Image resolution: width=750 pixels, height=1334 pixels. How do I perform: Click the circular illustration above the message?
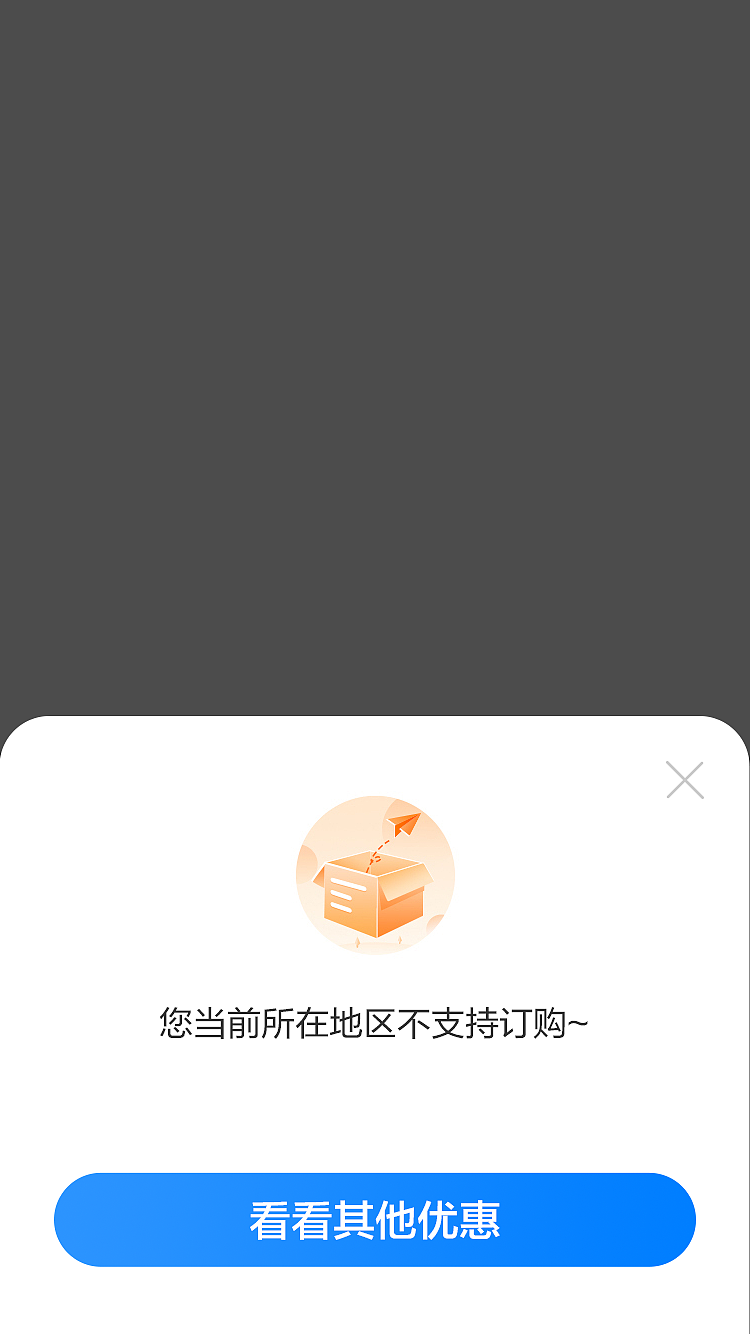375,876
